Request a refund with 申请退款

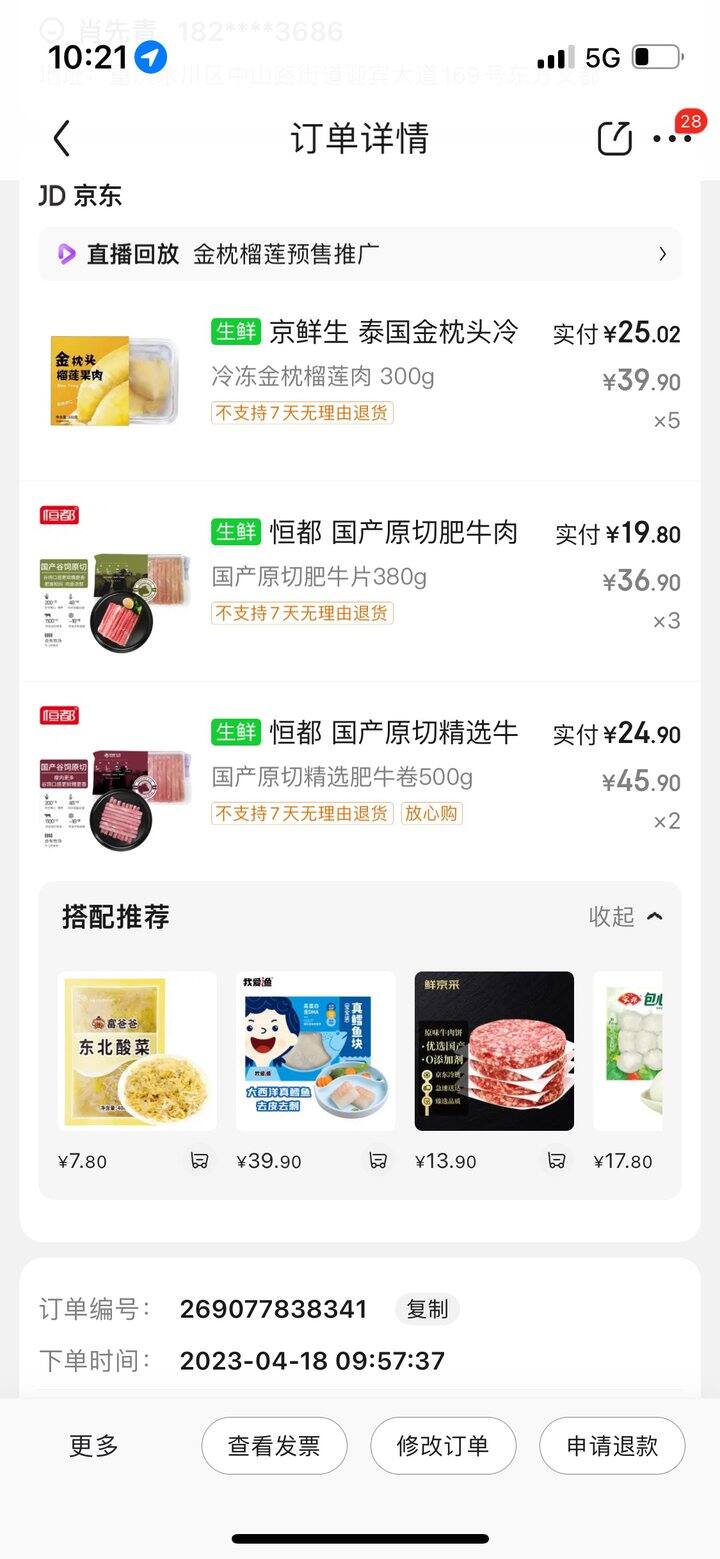[x=612, y=1446]
